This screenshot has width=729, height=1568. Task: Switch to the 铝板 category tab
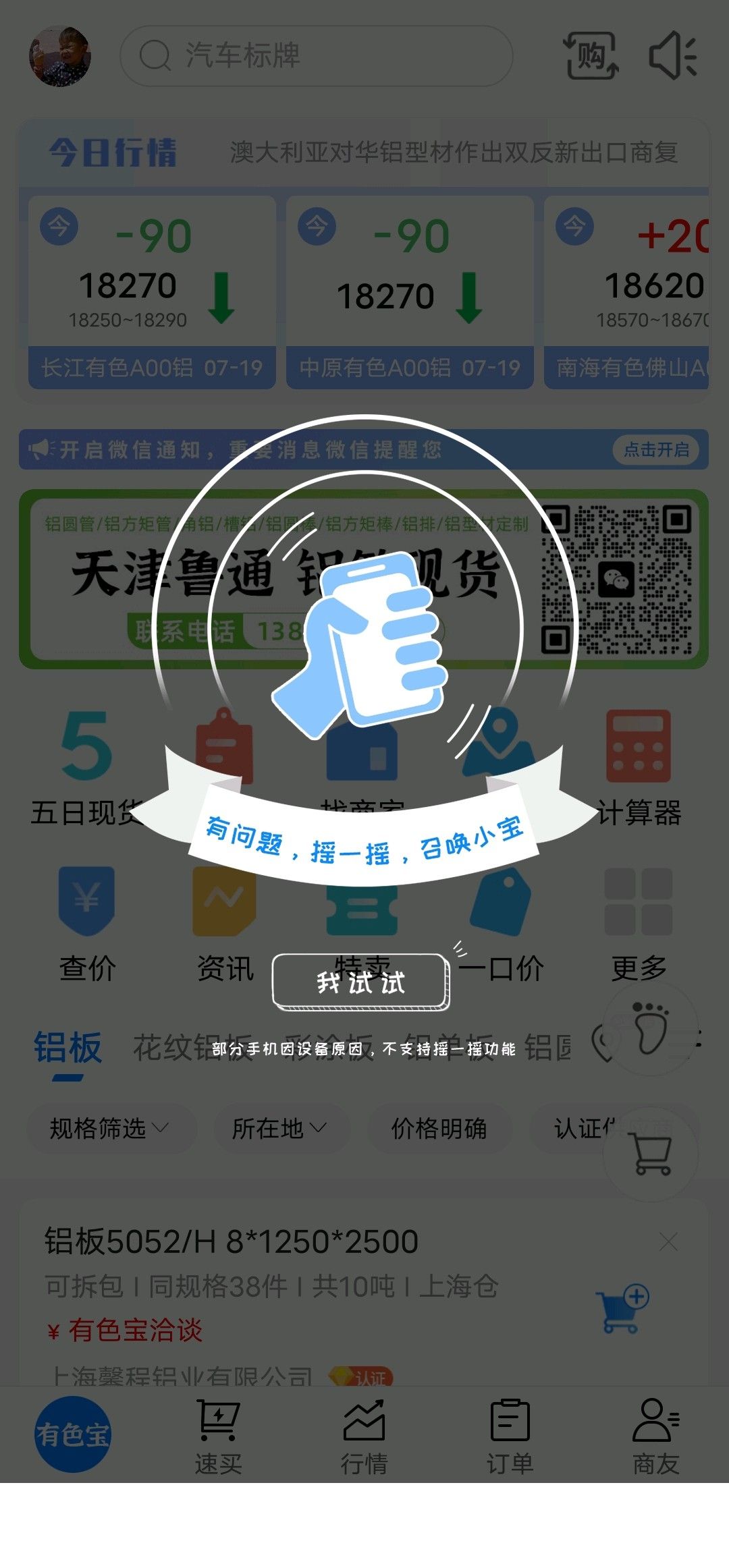pyautogui.click(x=67, y=1047)
